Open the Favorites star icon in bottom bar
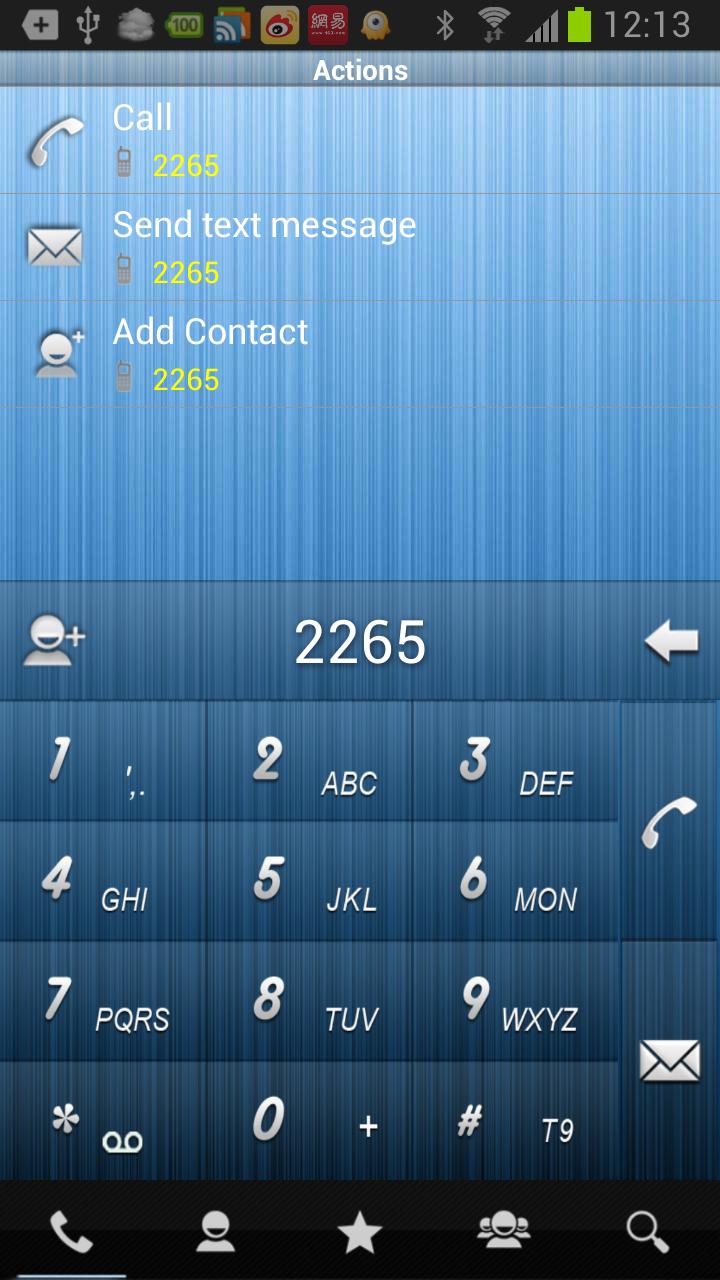The width and height of the screenshot is (720, 1280). click(360, 1232)
